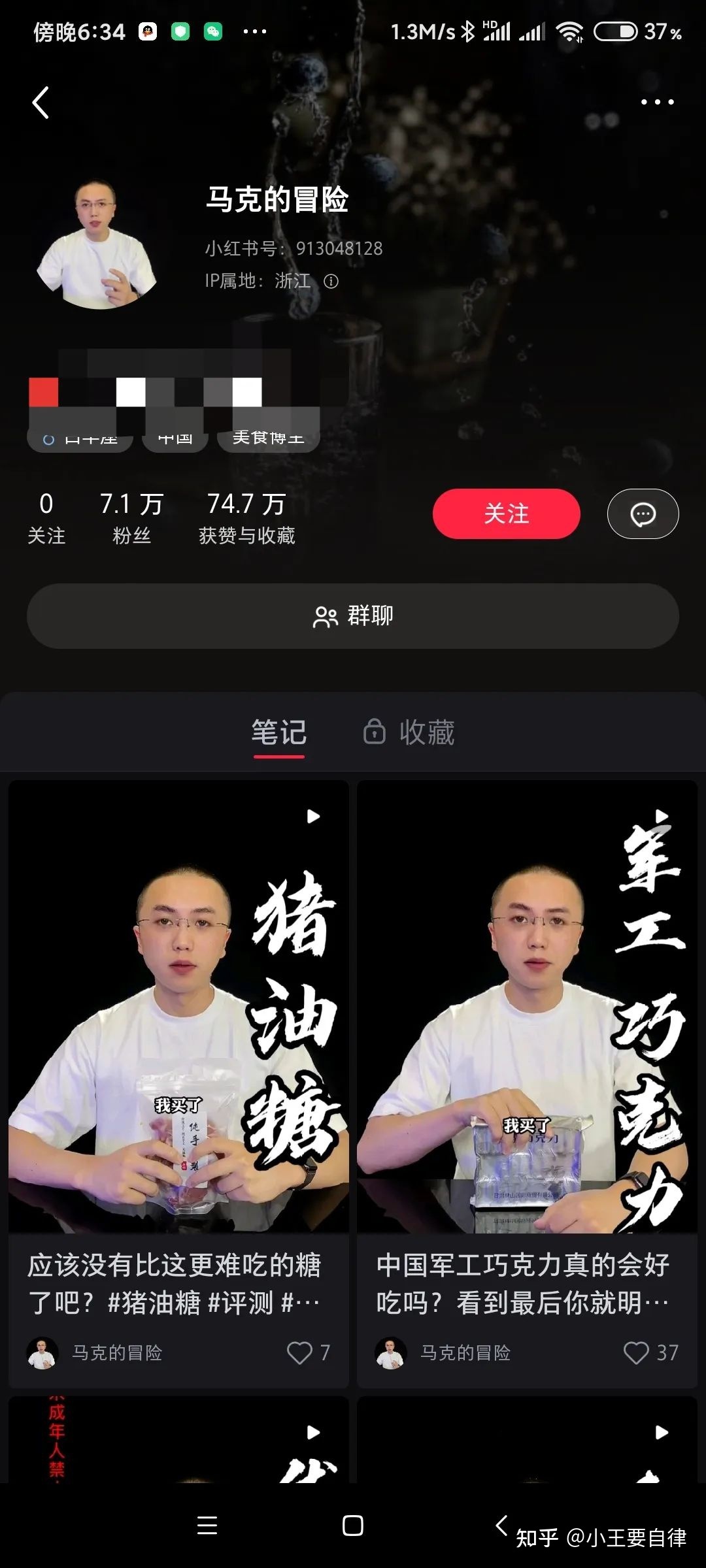Follow the user with the 关注 button
Viewport: 706px width, 1568px height.
pos(506,514)
